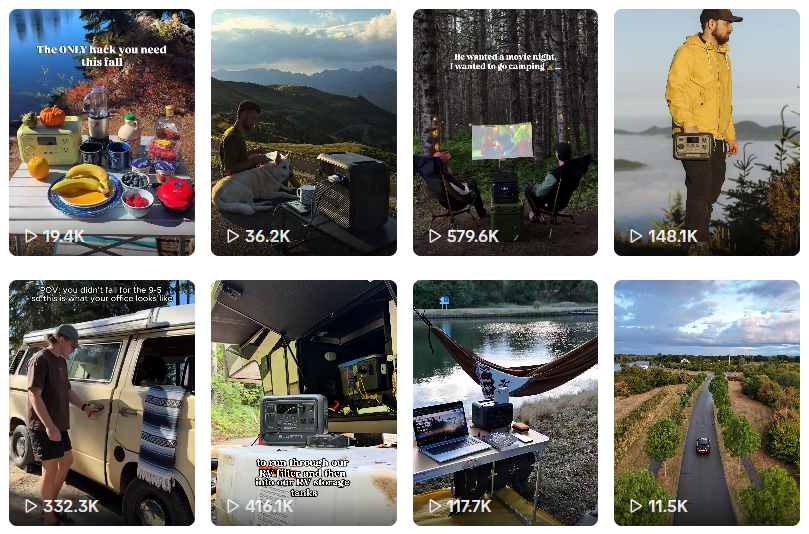Watch the aerial road video, 11.5K views
The image size is (809, 534).
coord(707,402)
